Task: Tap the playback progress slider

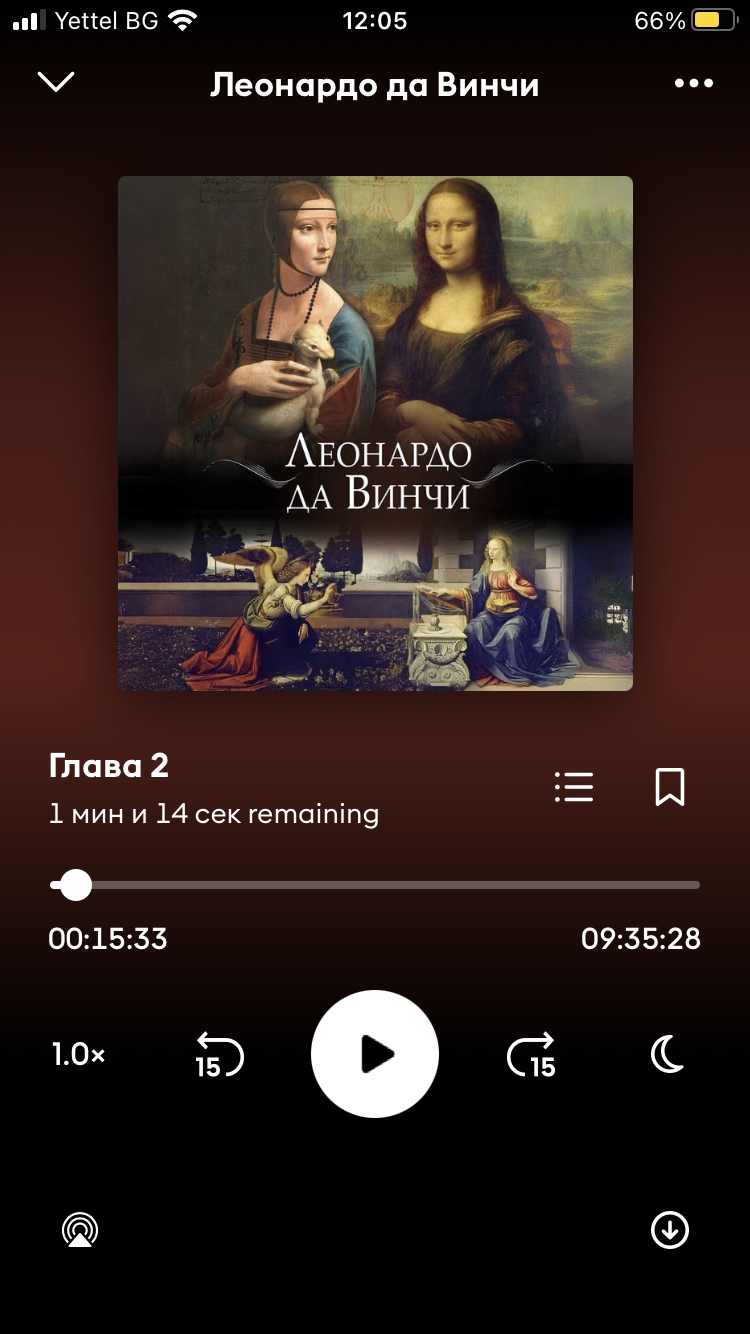Action: tap(375, 885)
